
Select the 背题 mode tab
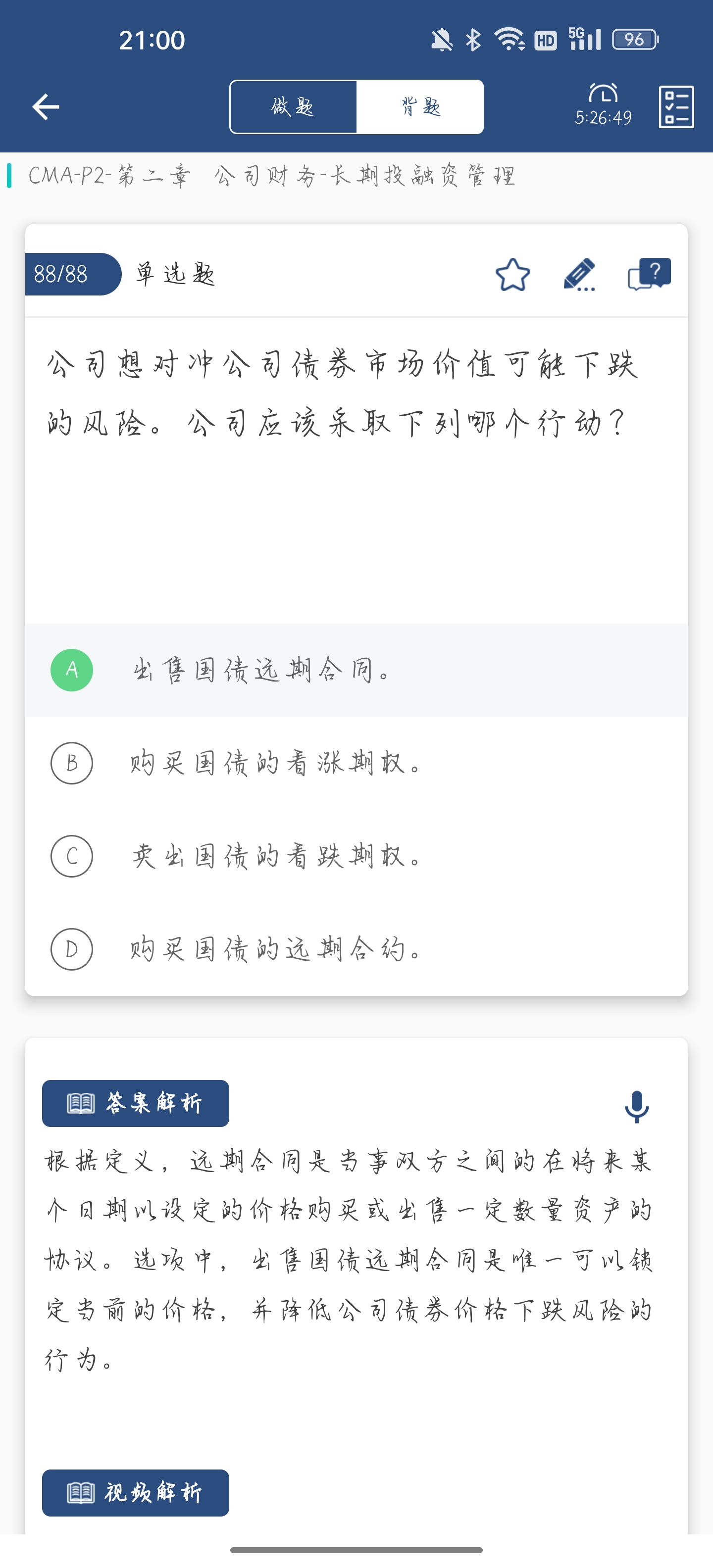[x=420, y=107]
